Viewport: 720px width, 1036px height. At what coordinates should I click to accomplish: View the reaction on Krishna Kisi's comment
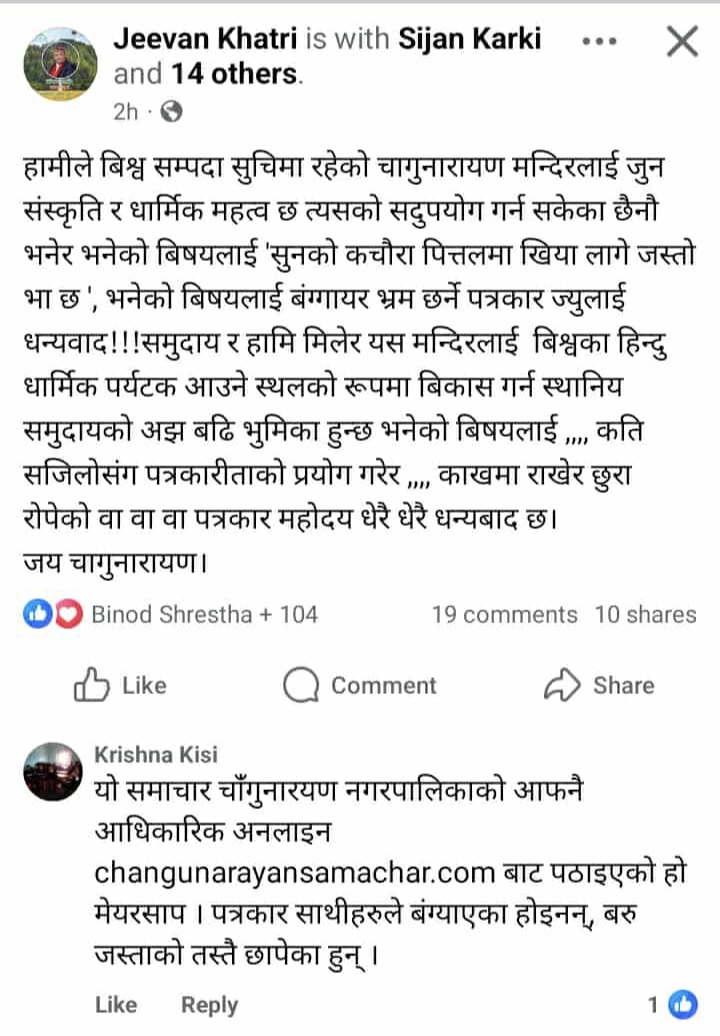pos(673,1003)
